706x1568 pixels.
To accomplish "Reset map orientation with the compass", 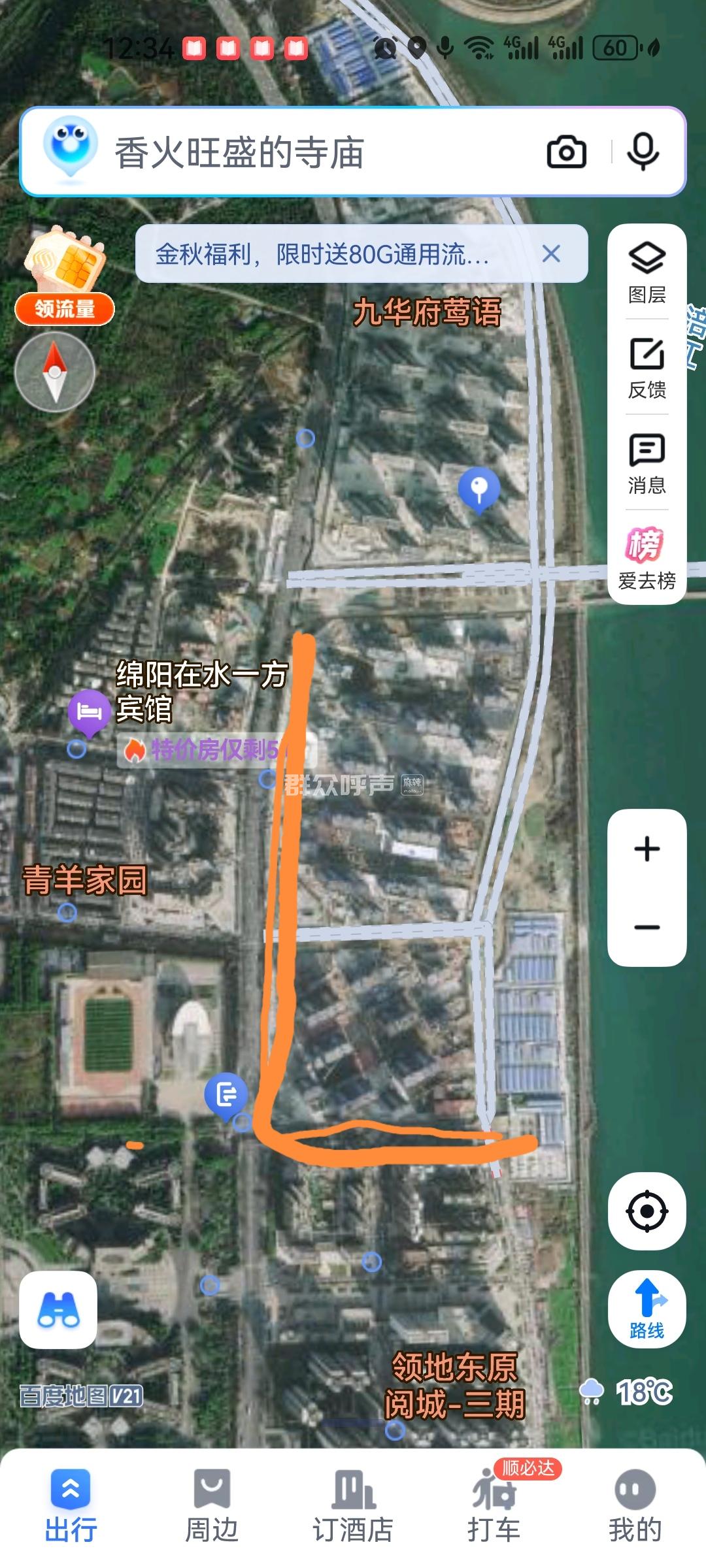I will (55, 372).
